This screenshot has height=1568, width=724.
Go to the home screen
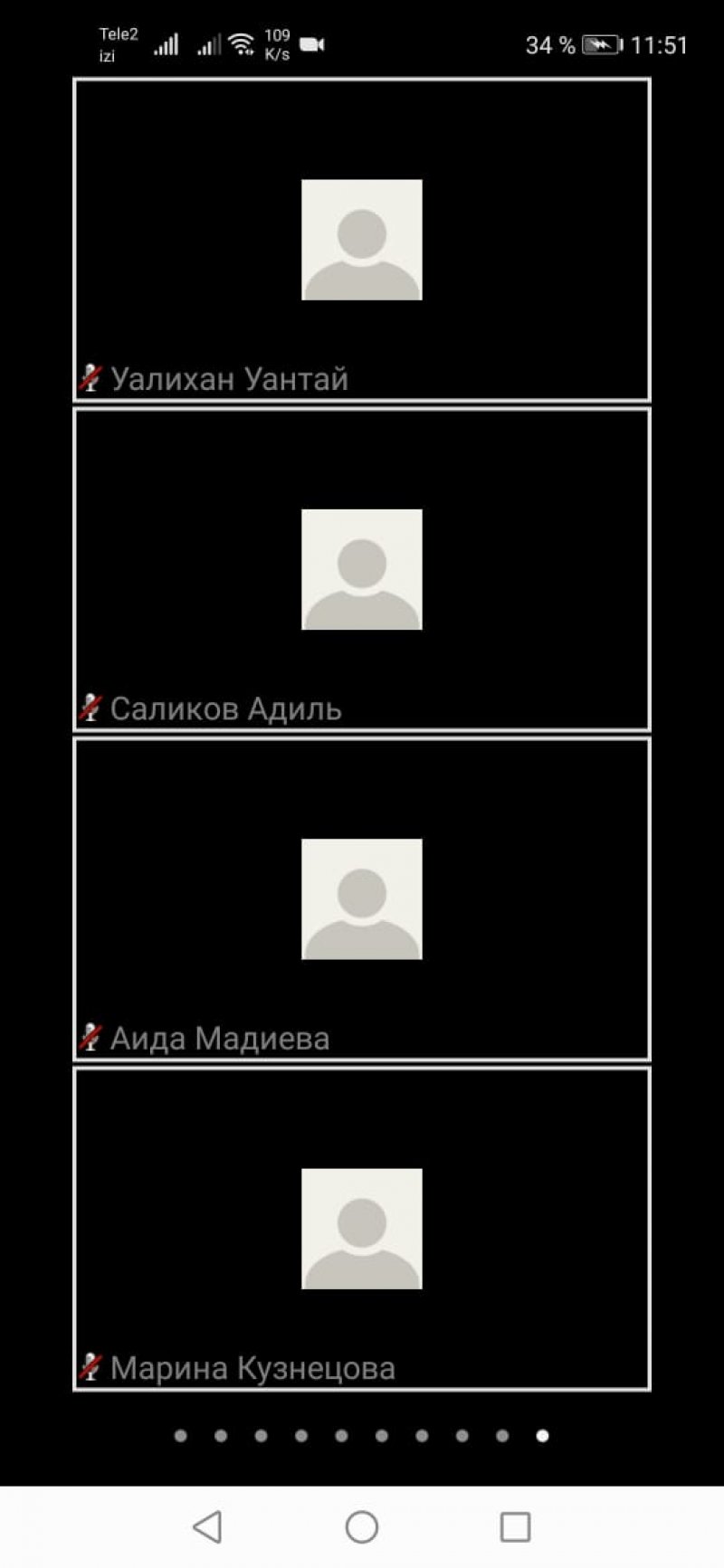tap(361, 1526)
